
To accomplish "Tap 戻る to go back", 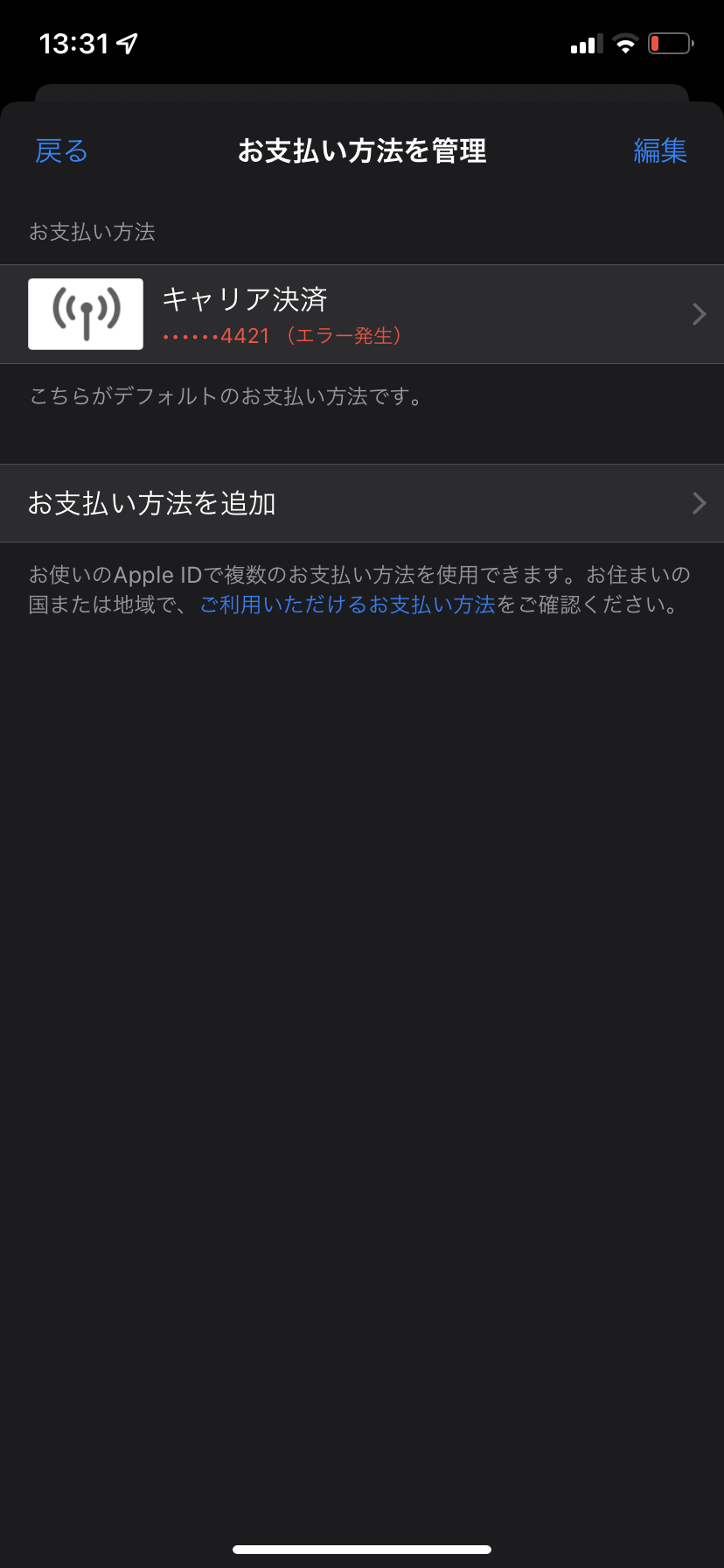I will click(x=61, y=151).
